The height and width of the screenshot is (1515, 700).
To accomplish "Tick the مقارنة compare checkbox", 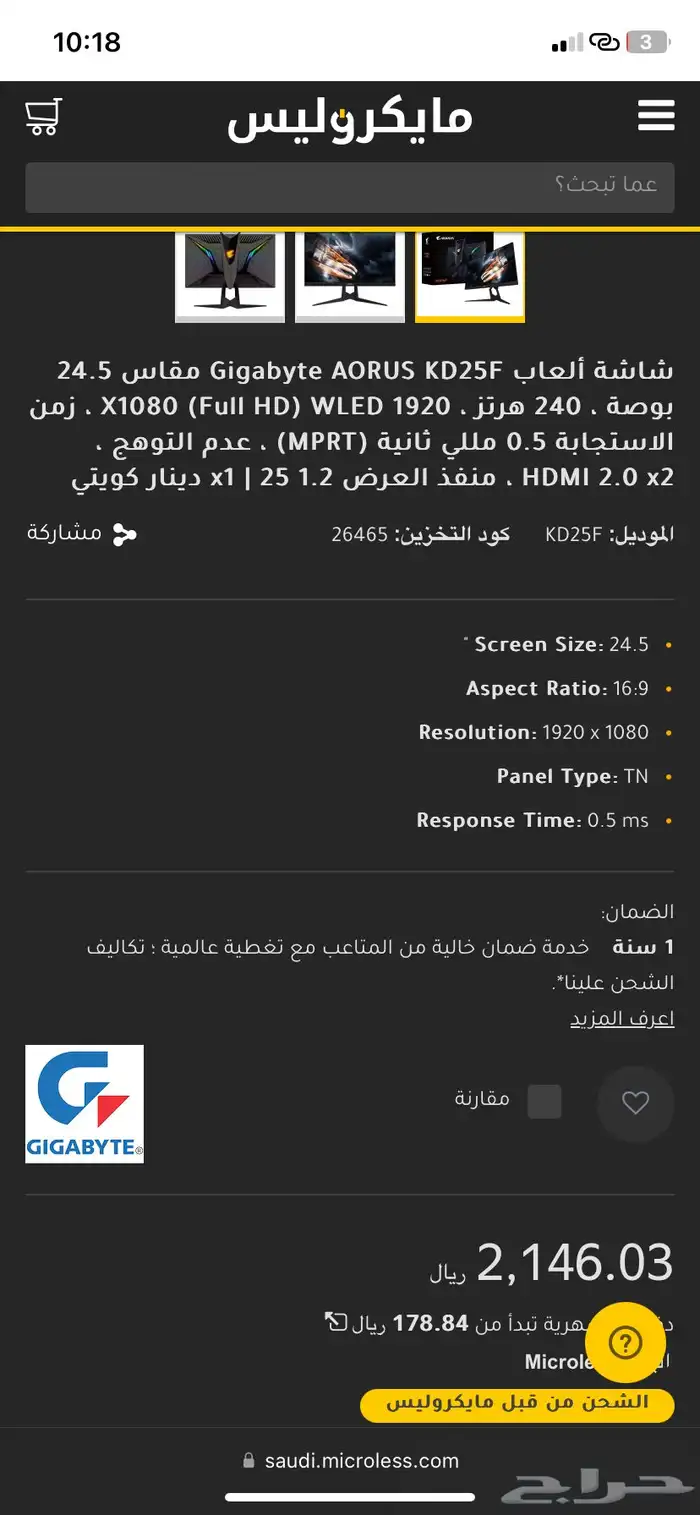I will (x=544, y=1101).
